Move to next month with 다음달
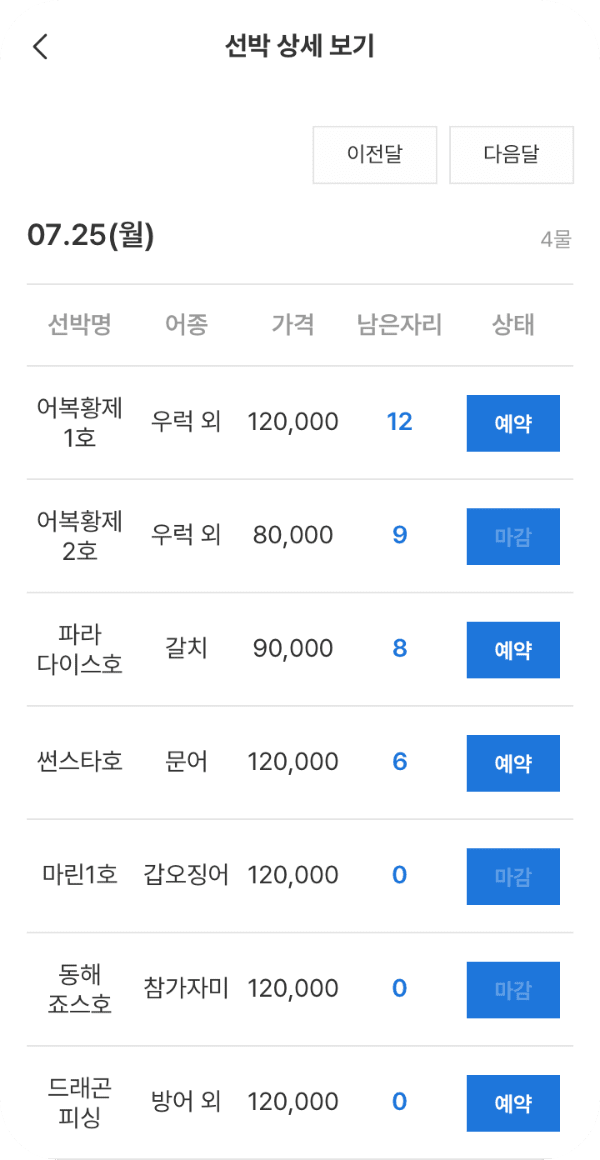The width and height of the screenshot is (600, 1160). (x=511, y=155)
